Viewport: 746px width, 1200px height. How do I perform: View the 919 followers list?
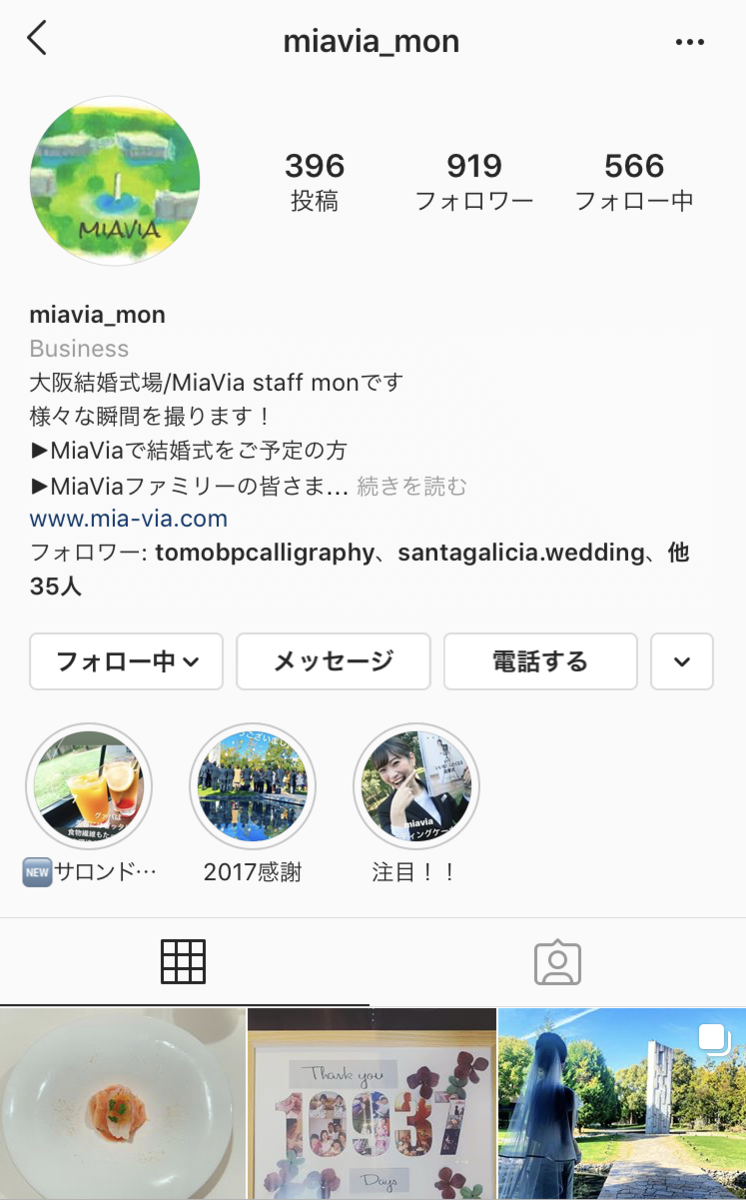474,181
